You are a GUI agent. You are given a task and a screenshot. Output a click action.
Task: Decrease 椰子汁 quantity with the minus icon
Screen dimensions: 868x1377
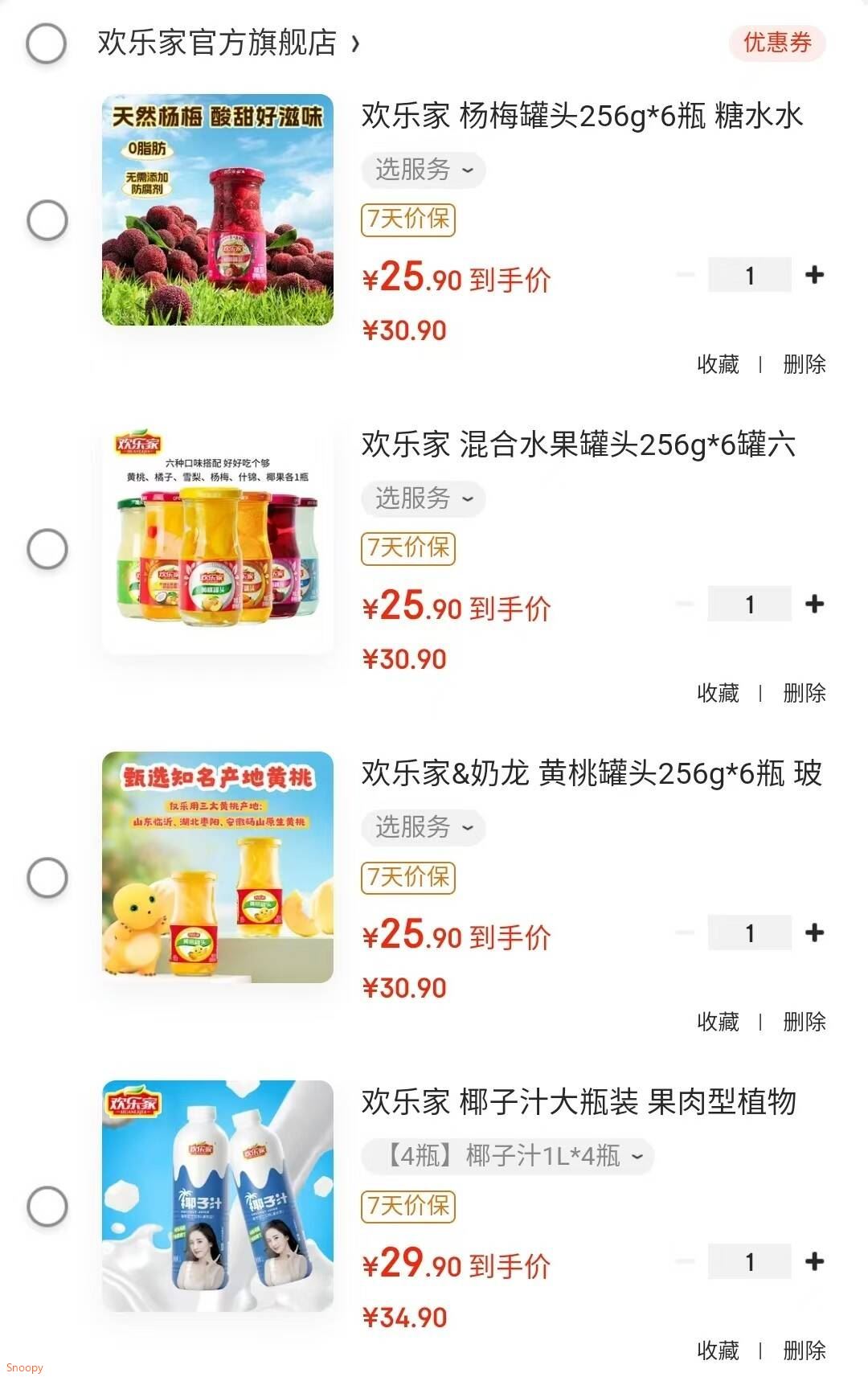684,1260
